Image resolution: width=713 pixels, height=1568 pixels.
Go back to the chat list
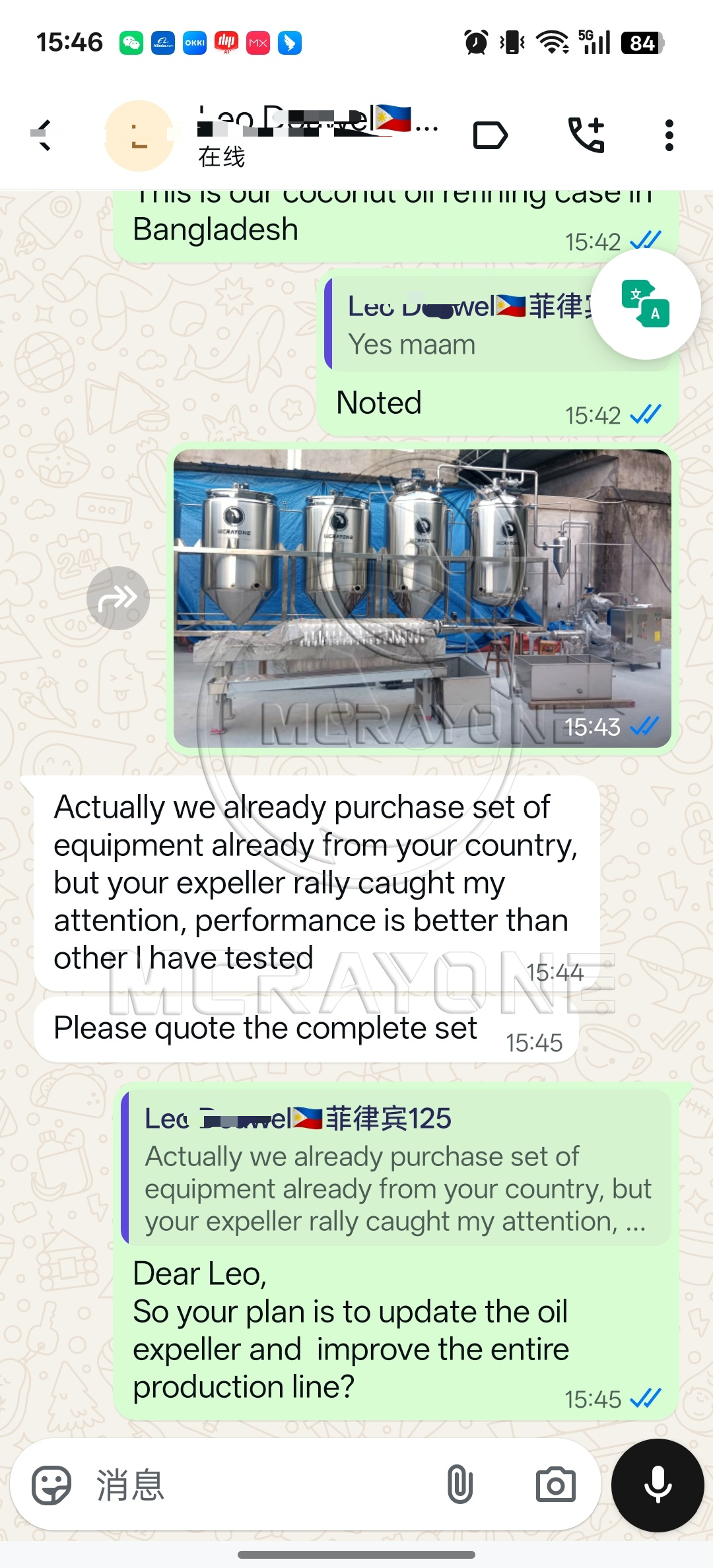[42, 135]
